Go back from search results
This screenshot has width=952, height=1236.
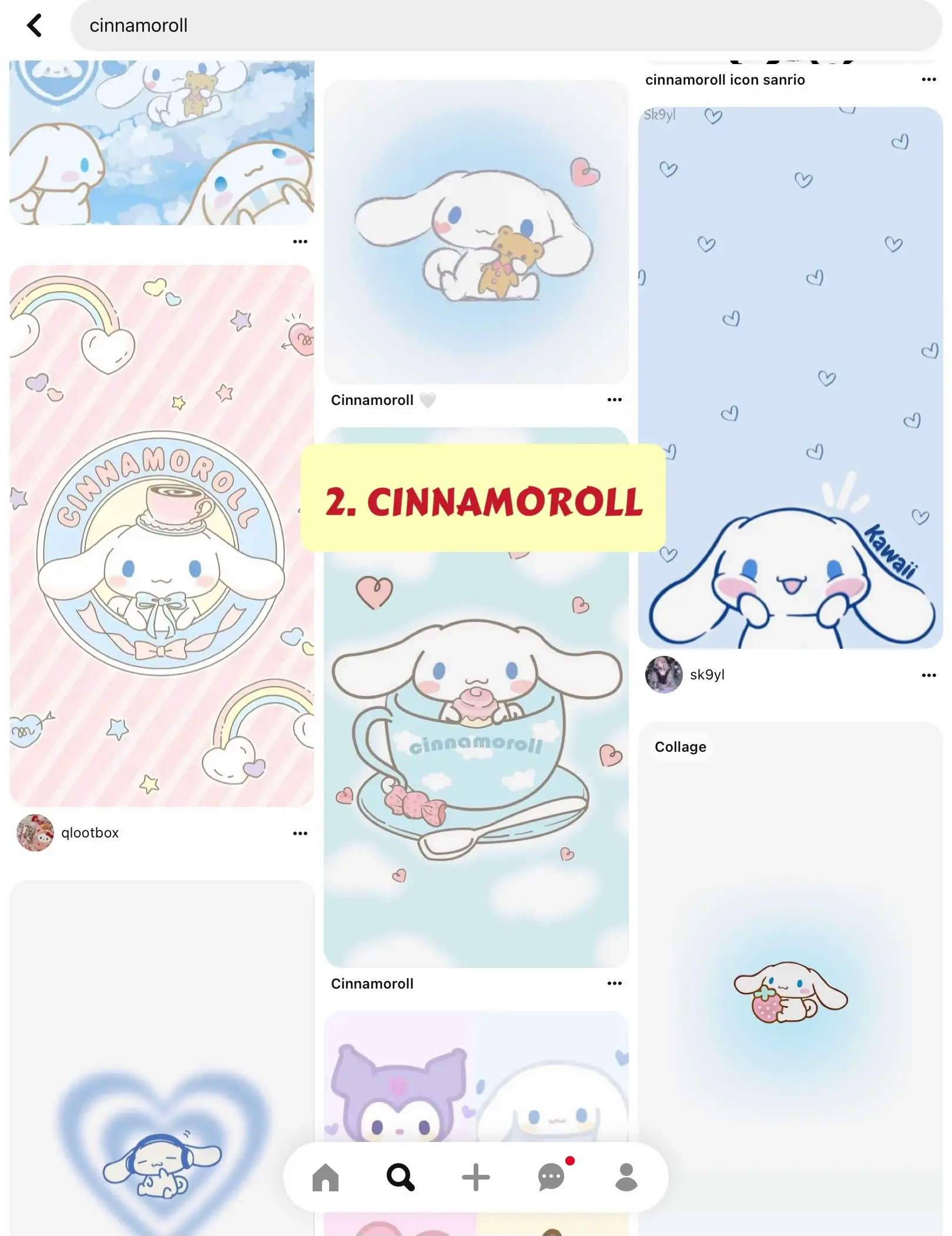pos(35,25)
